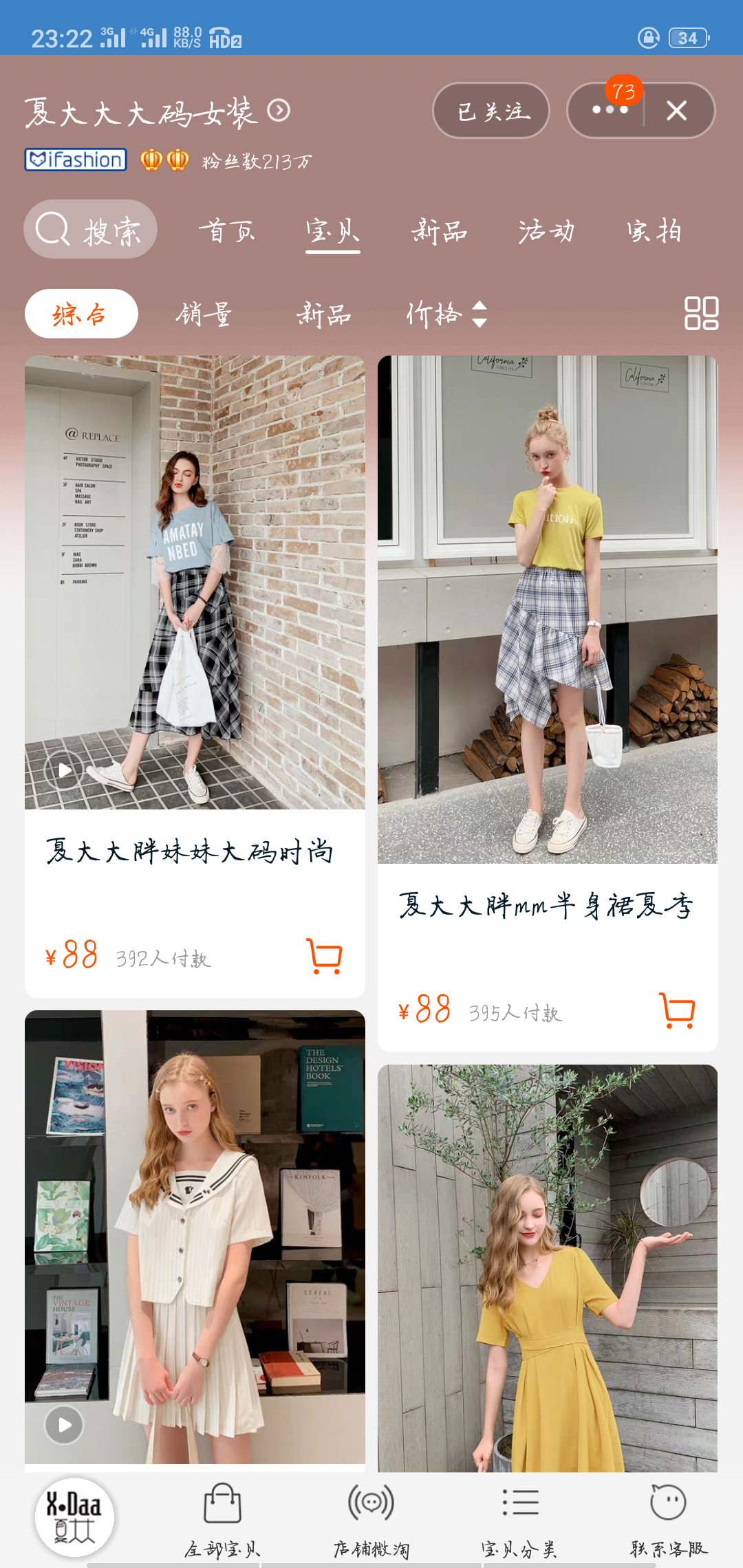Close the shop page with X
The width and height of the screenshot is (743, 1568).
pyautogui.click(x=677, y=111)
